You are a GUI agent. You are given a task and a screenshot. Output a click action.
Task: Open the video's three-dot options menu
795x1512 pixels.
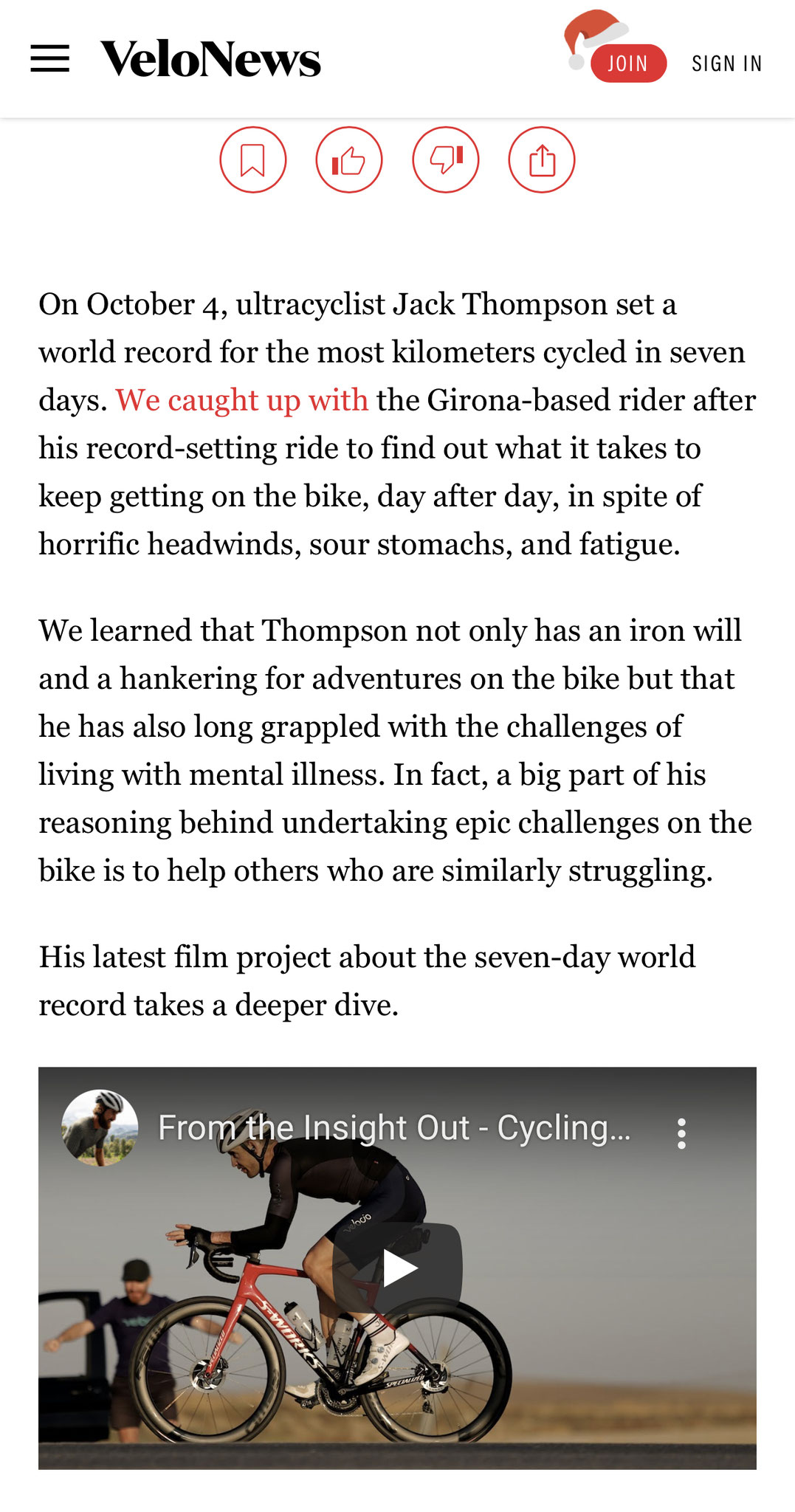point(681,1133)
